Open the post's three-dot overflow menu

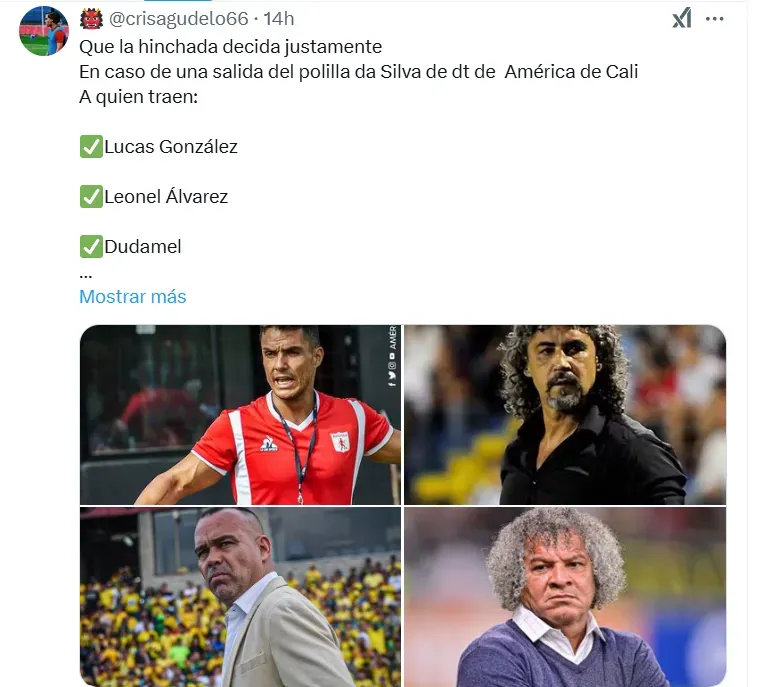pos(713,18)
